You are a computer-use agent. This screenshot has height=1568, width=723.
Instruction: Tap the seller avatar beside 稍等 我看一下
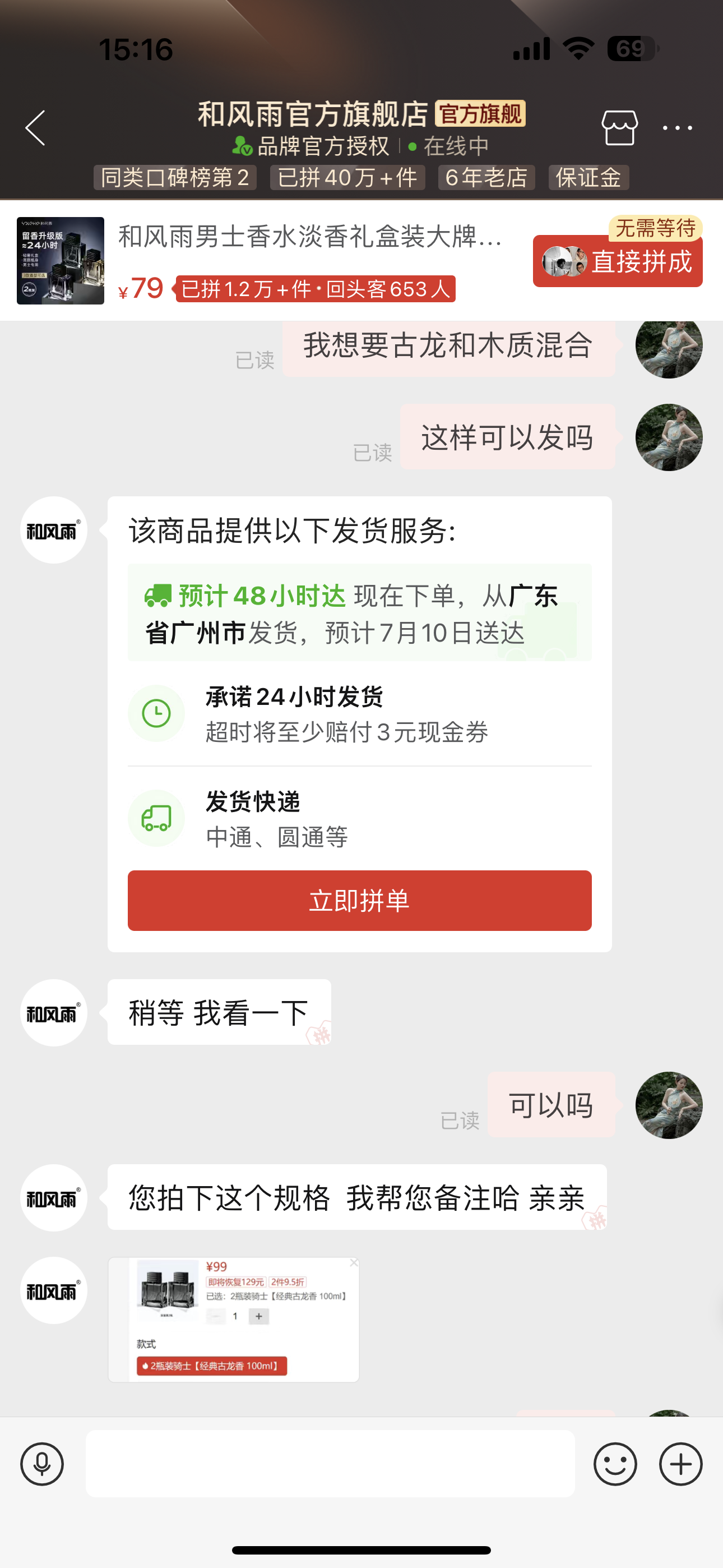tap(54, 1013)
